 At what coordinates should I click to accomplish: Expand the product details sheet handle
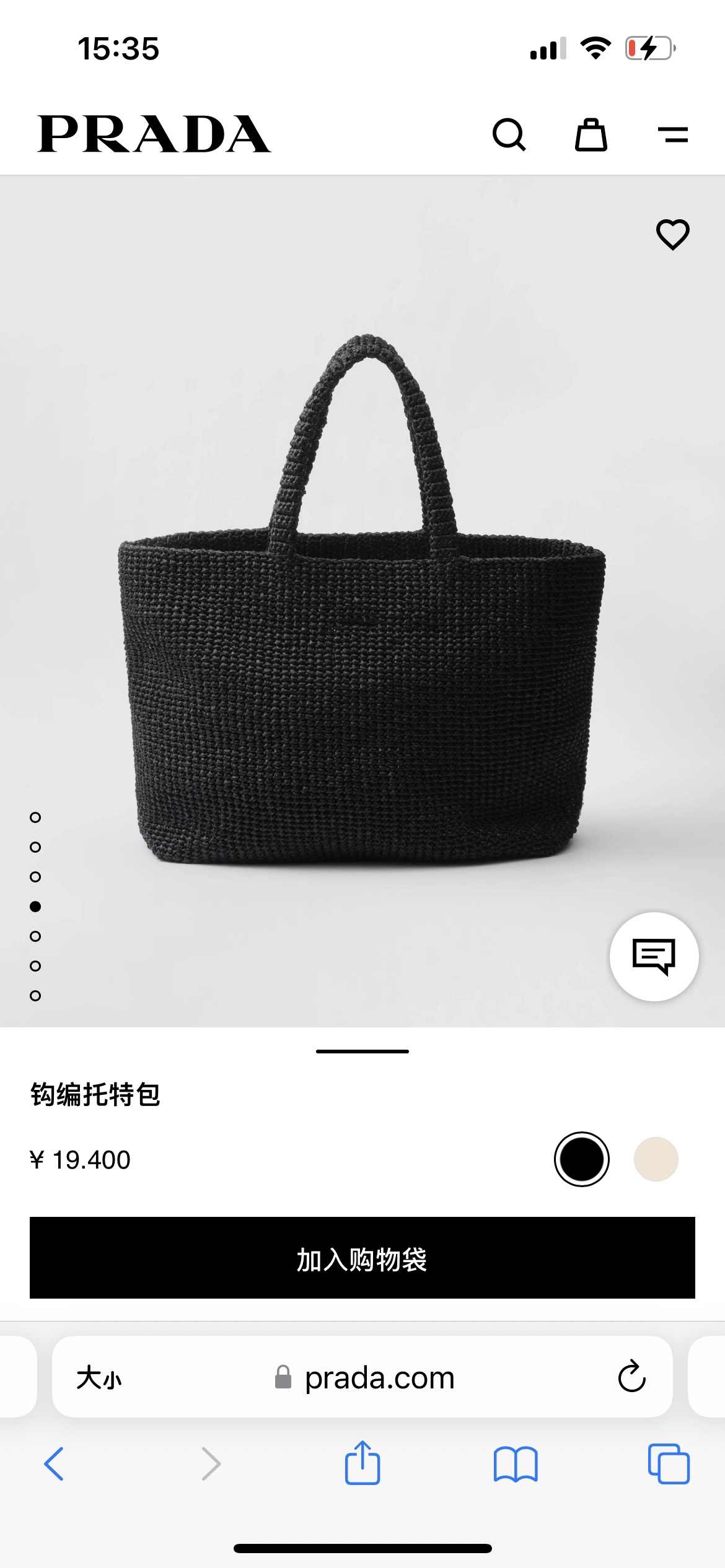point(362,1051)
